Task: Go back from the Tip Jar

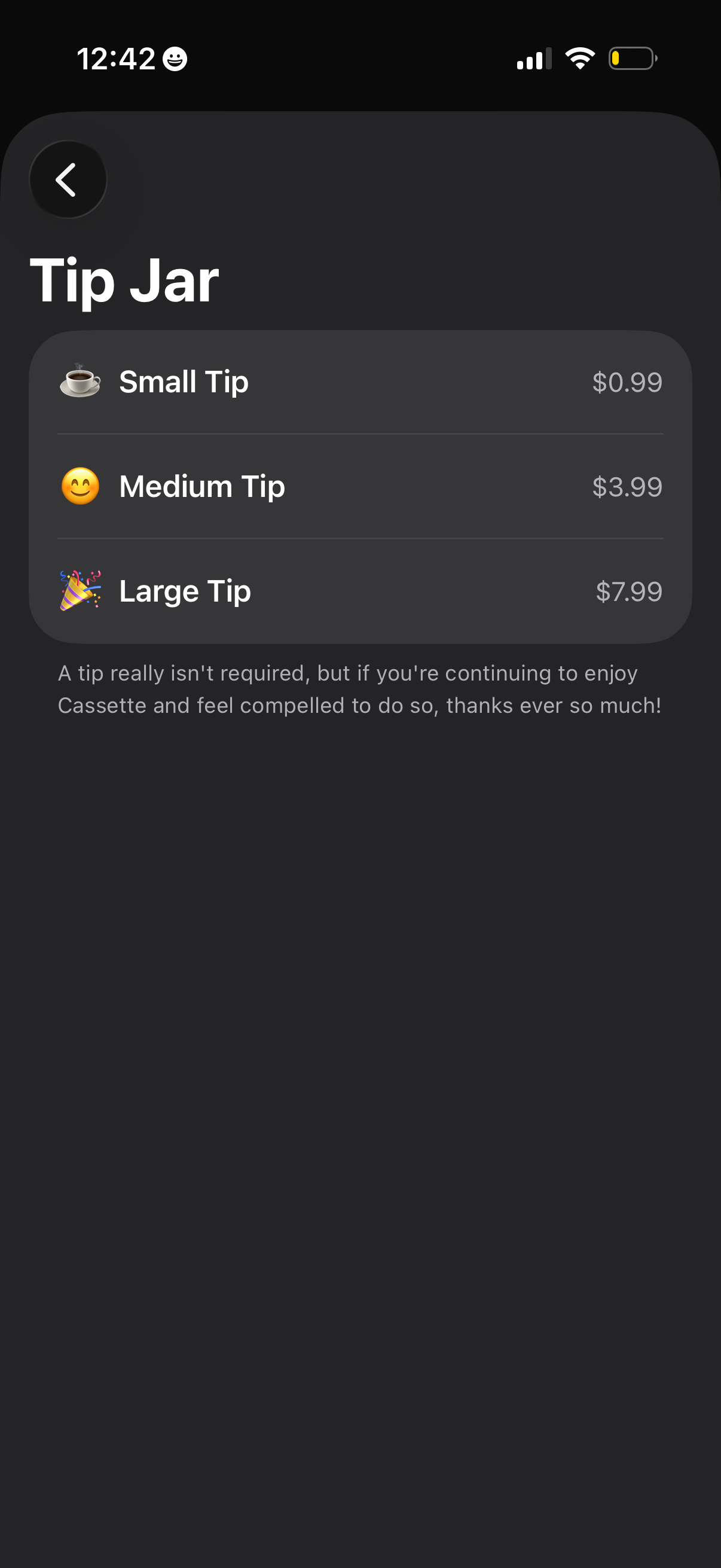Action: click(68, 179)
